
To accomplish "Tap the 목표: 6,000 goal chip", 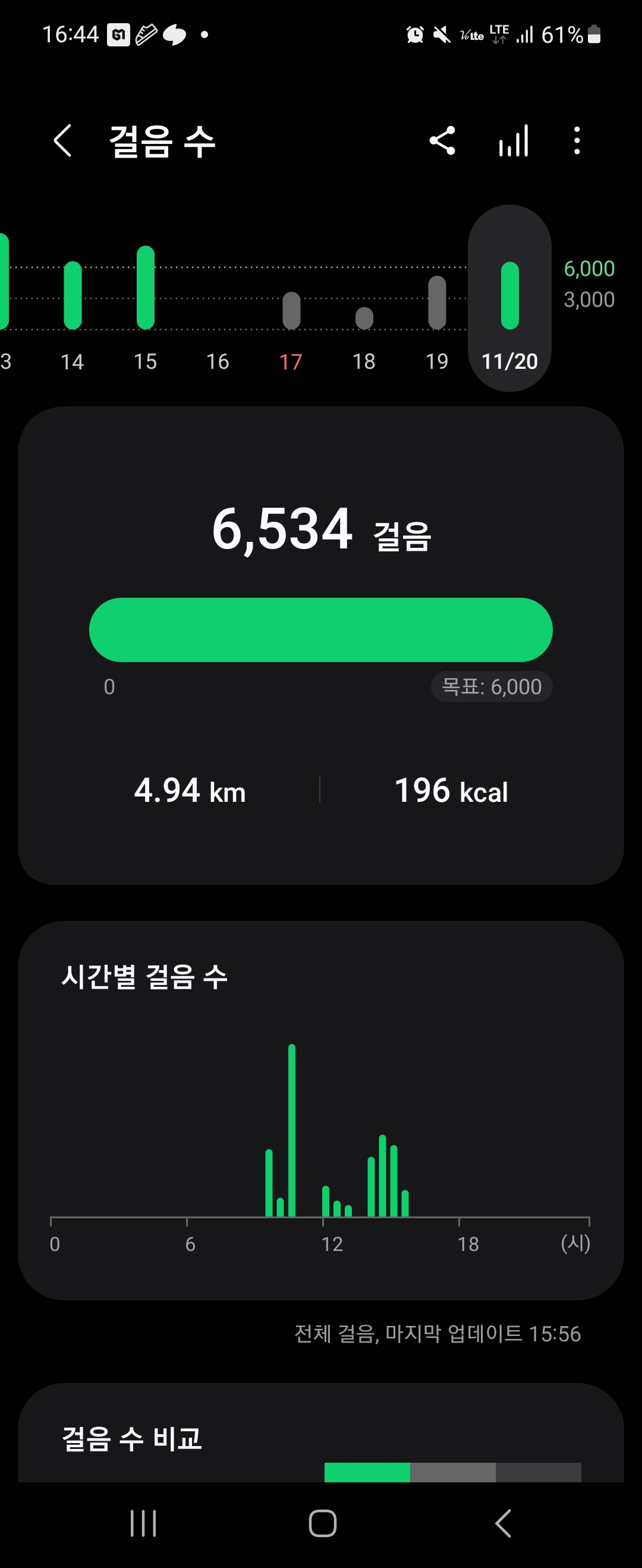I will pos(491,686).
